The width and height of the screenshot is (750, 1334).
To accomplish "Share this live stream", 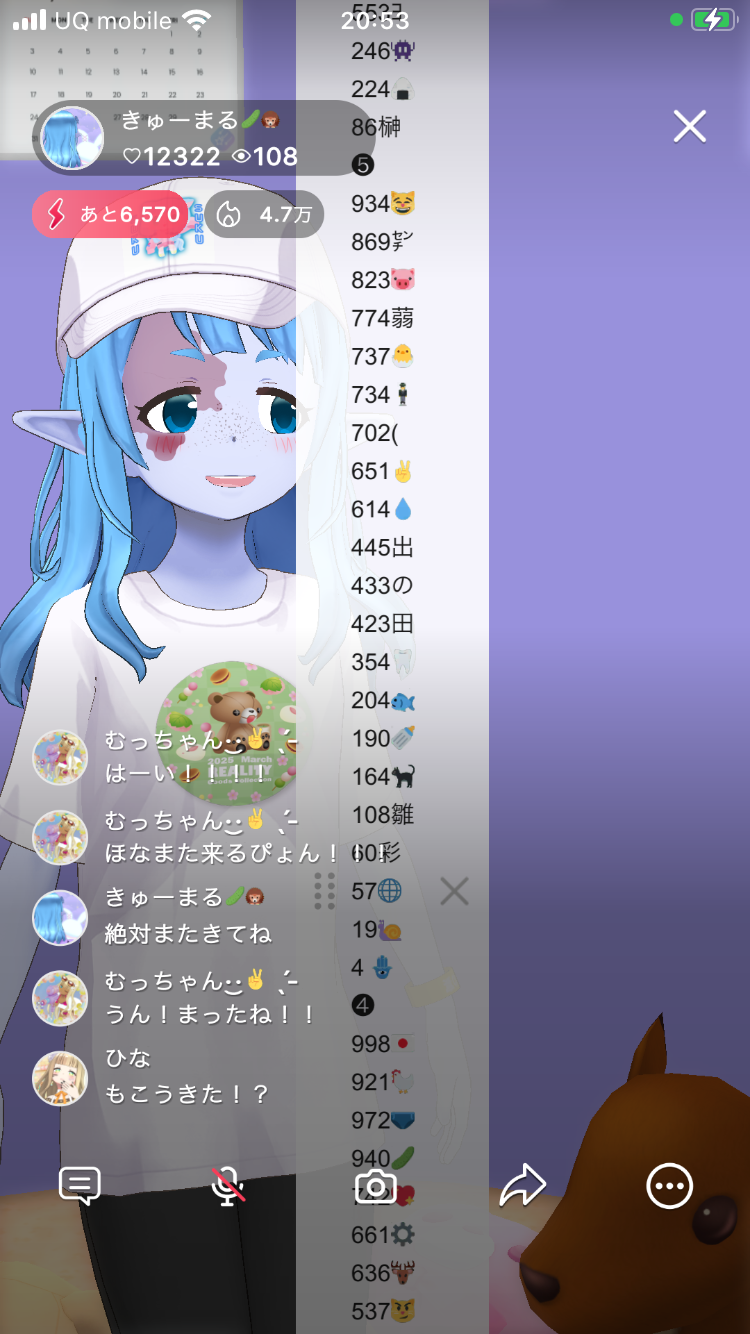I will (522, 1186).
